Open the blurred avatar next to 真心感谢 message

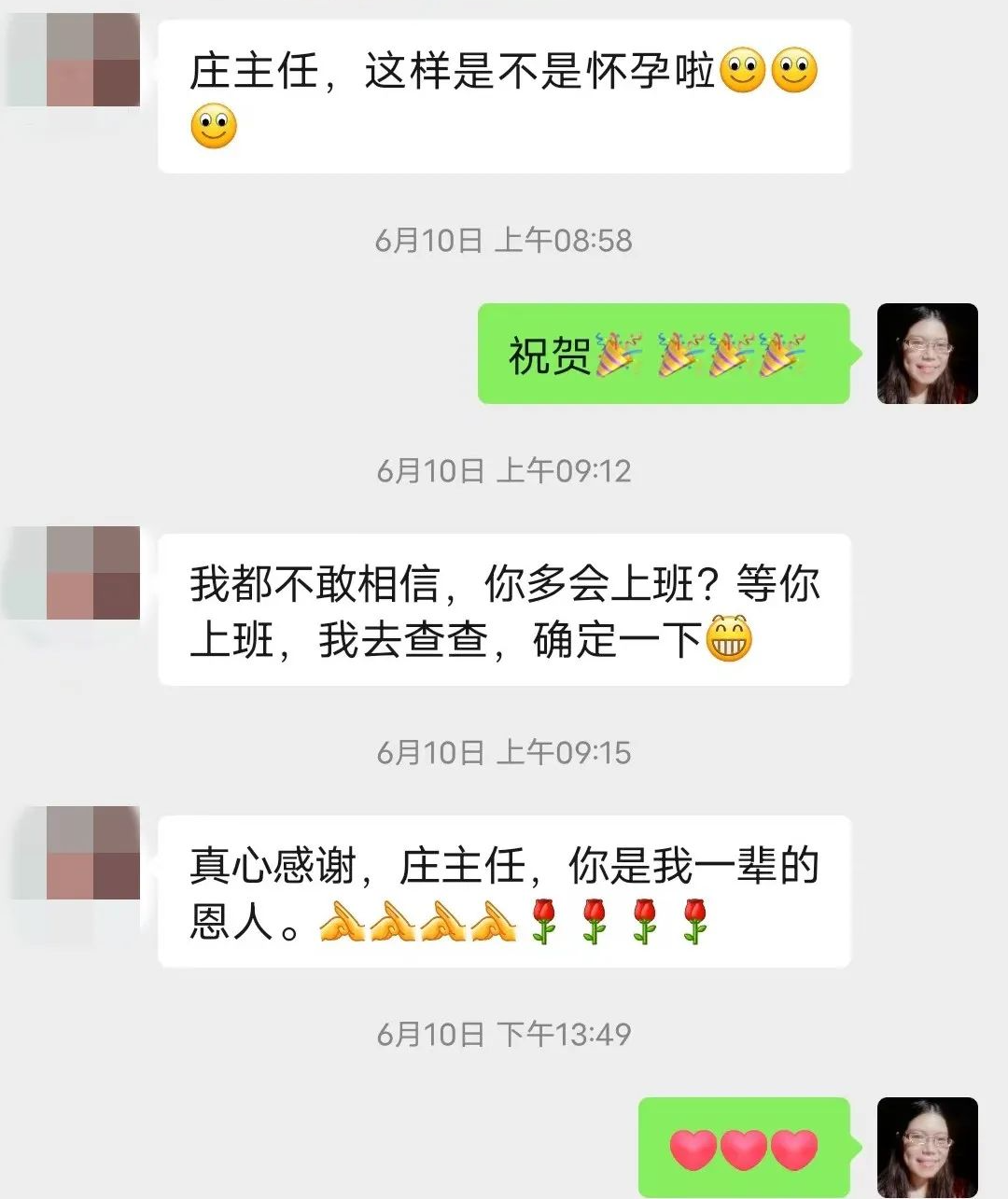92,853
